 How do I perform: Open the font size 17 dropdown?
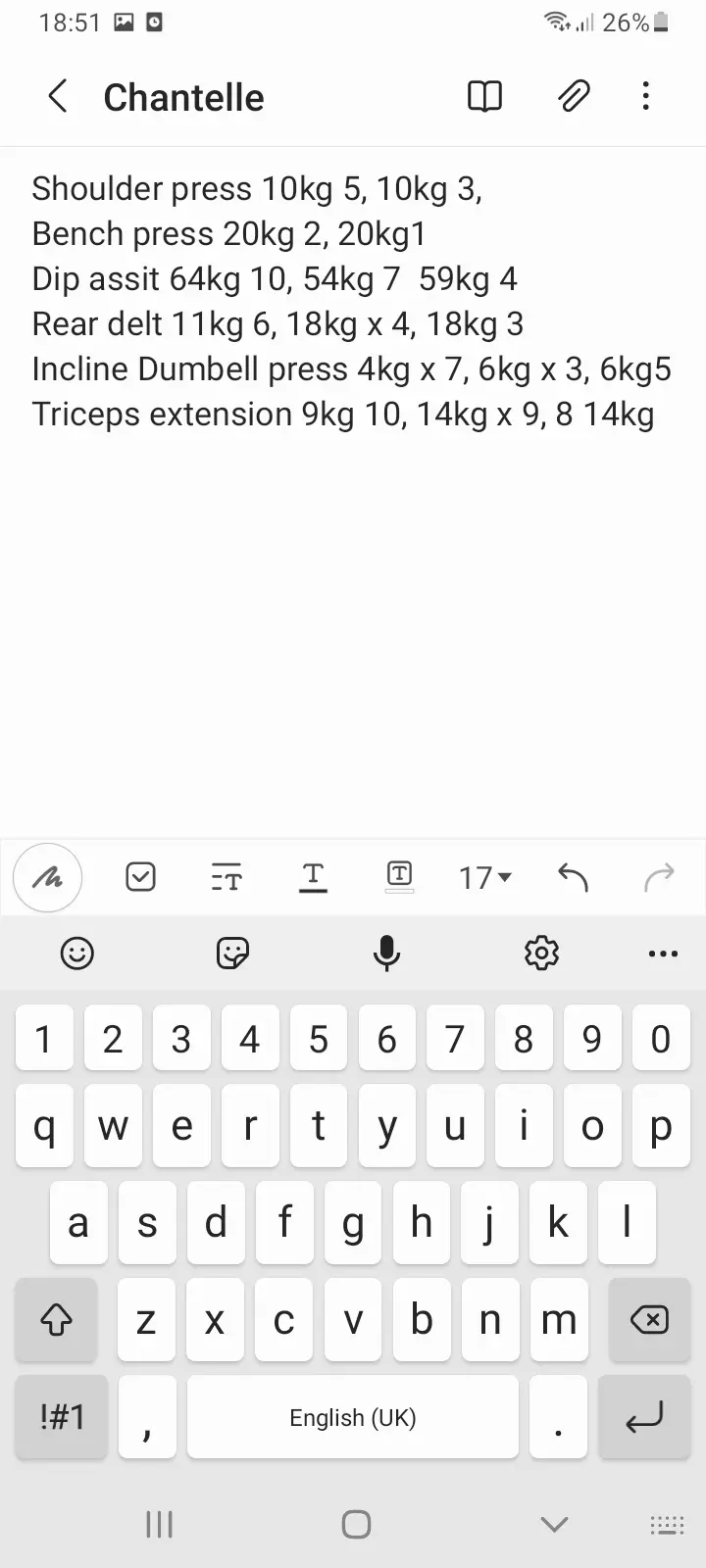coord(485,877)
